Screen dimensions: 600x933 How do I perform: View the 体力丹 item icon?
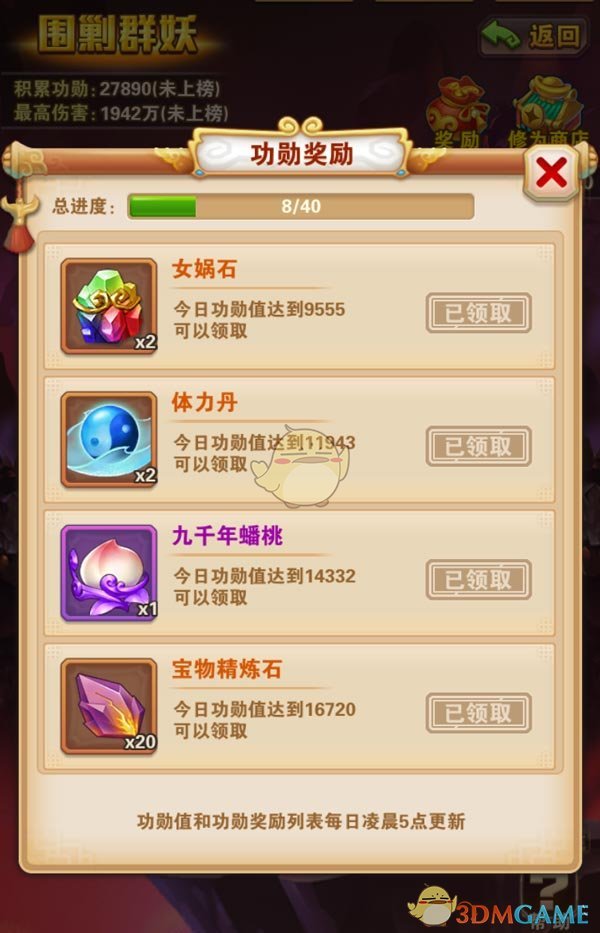click(x=109, y=439)
